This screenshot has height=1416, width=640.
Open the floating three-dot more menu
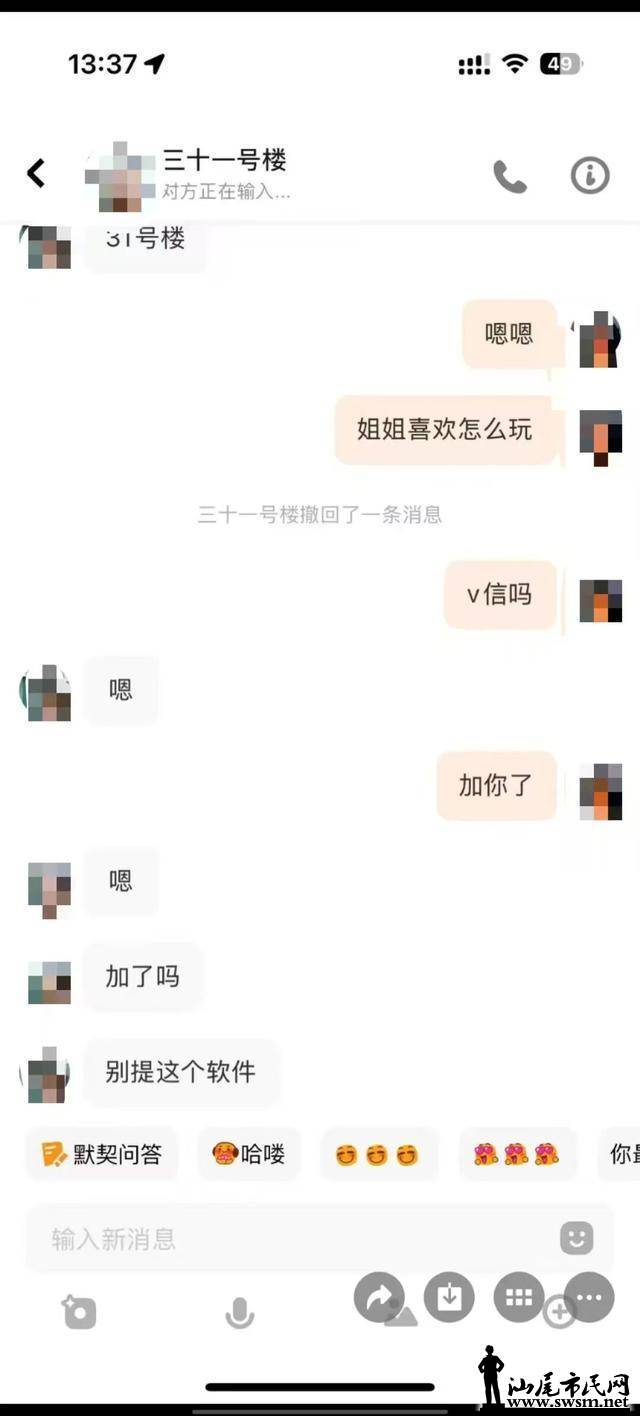[589, 1298]
